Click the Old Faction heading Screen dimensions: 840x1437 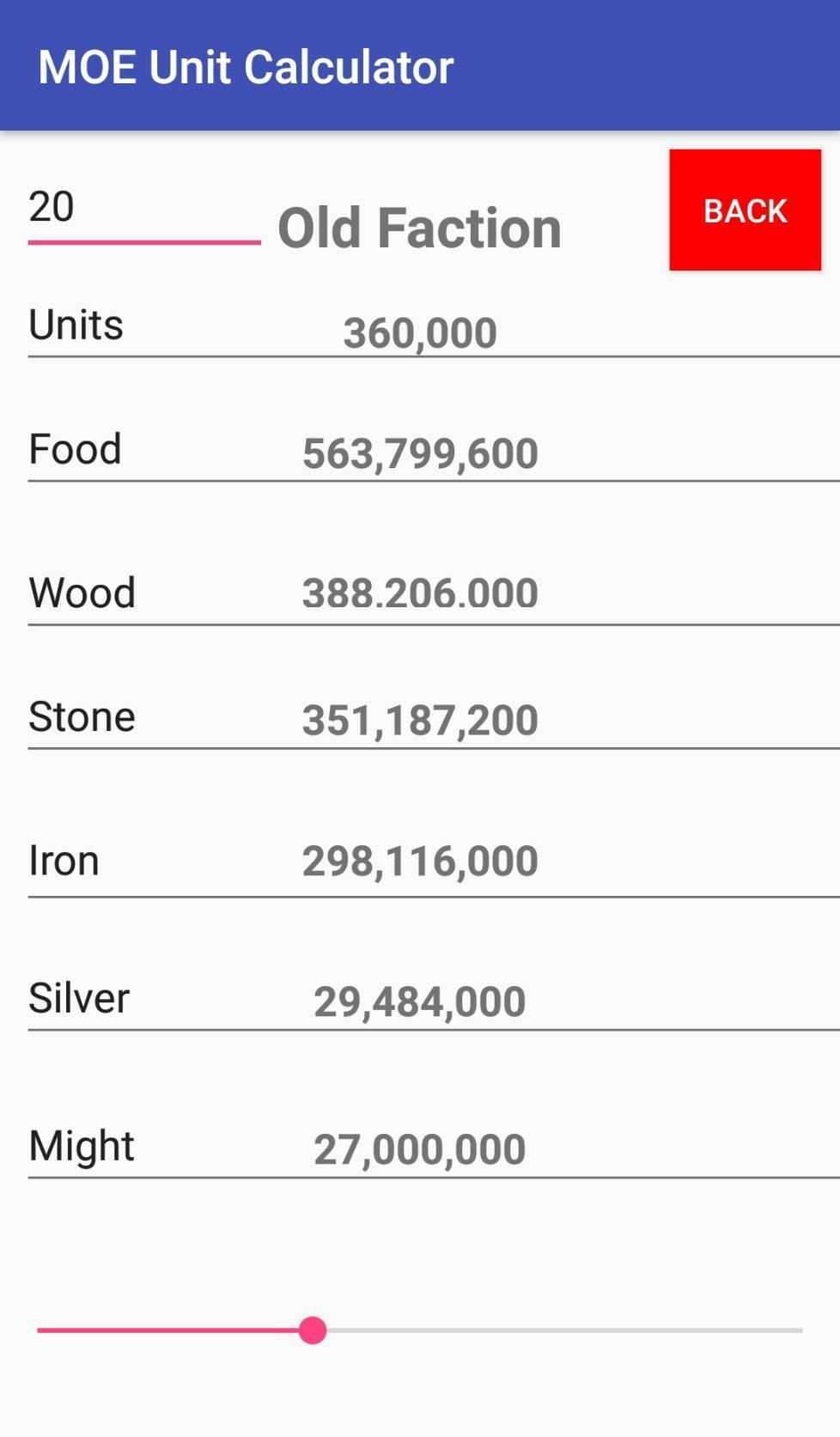tap(418, 227)
